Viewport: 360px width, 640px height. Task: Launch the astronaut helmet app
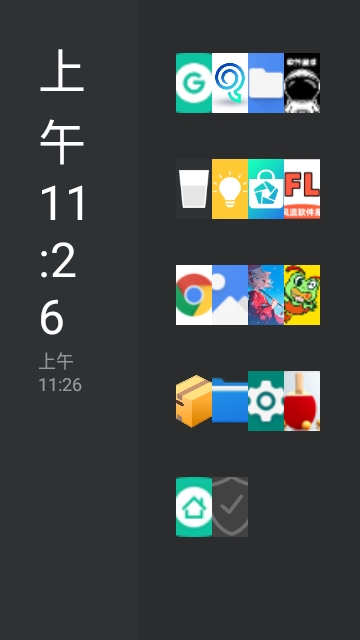point(302,83)
